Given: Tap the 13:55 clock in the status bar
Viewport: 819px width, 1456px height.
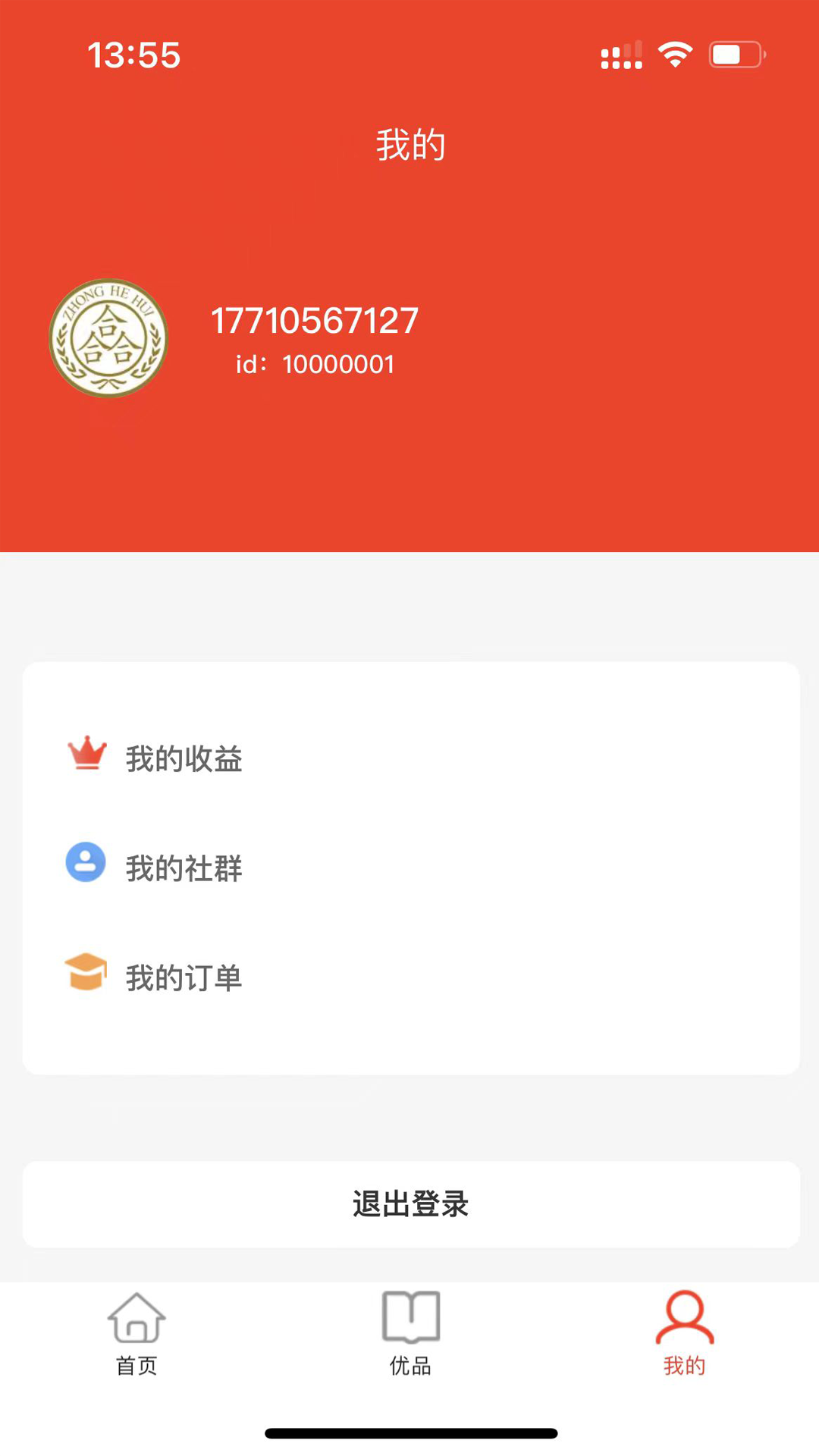Looking at the screenshot, I should 133,55.
